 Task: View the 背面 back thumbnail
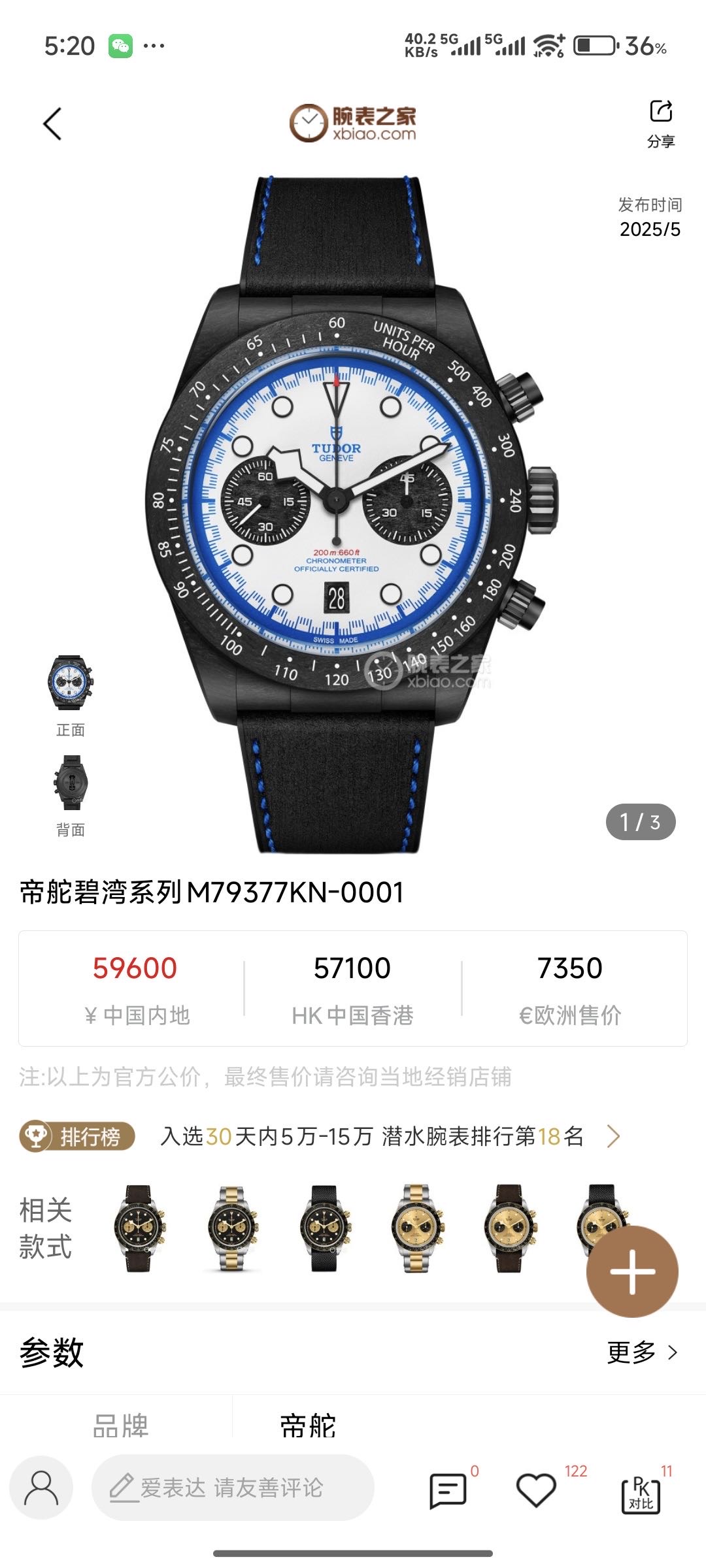coord(71,783)
